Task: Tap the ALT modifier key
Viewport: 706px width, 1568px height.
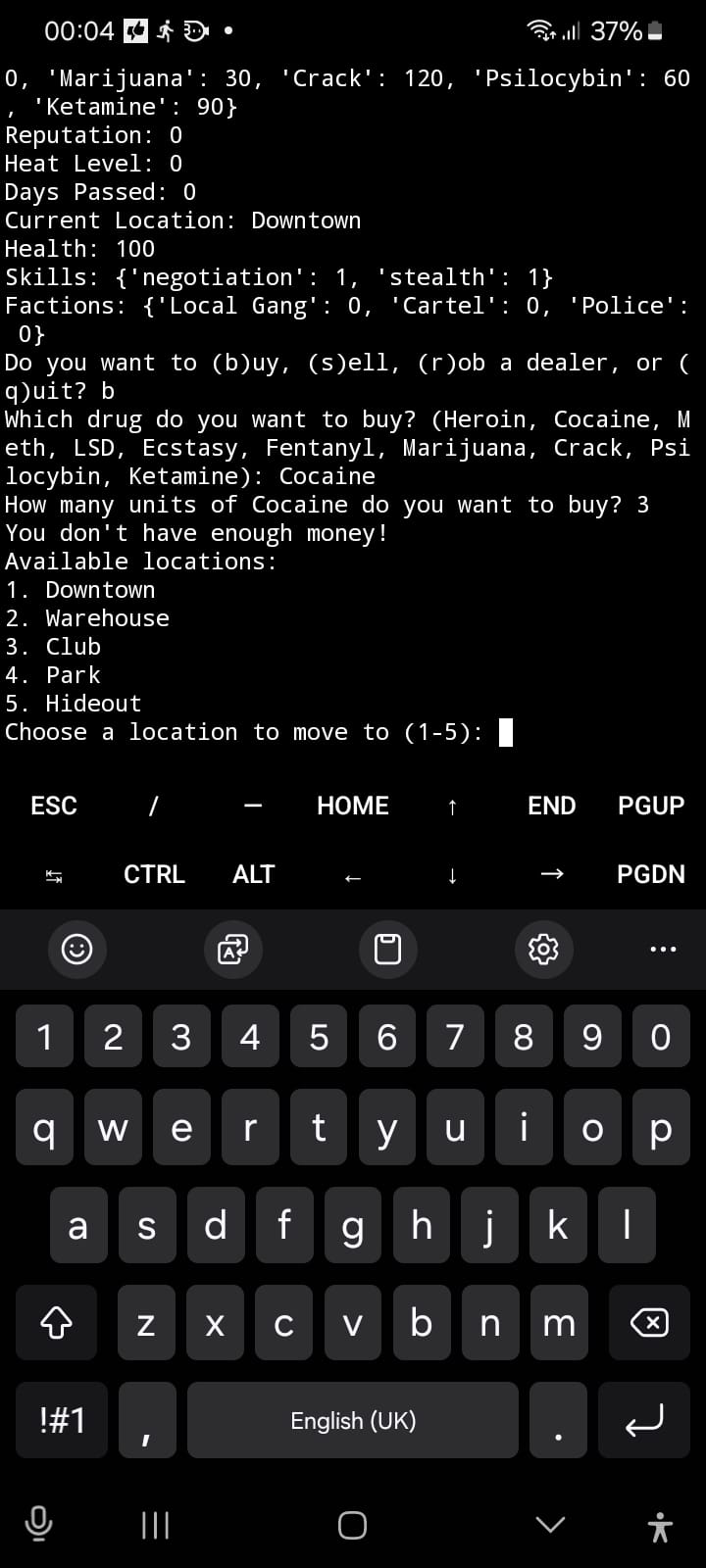Action: [x=253, y=874]
